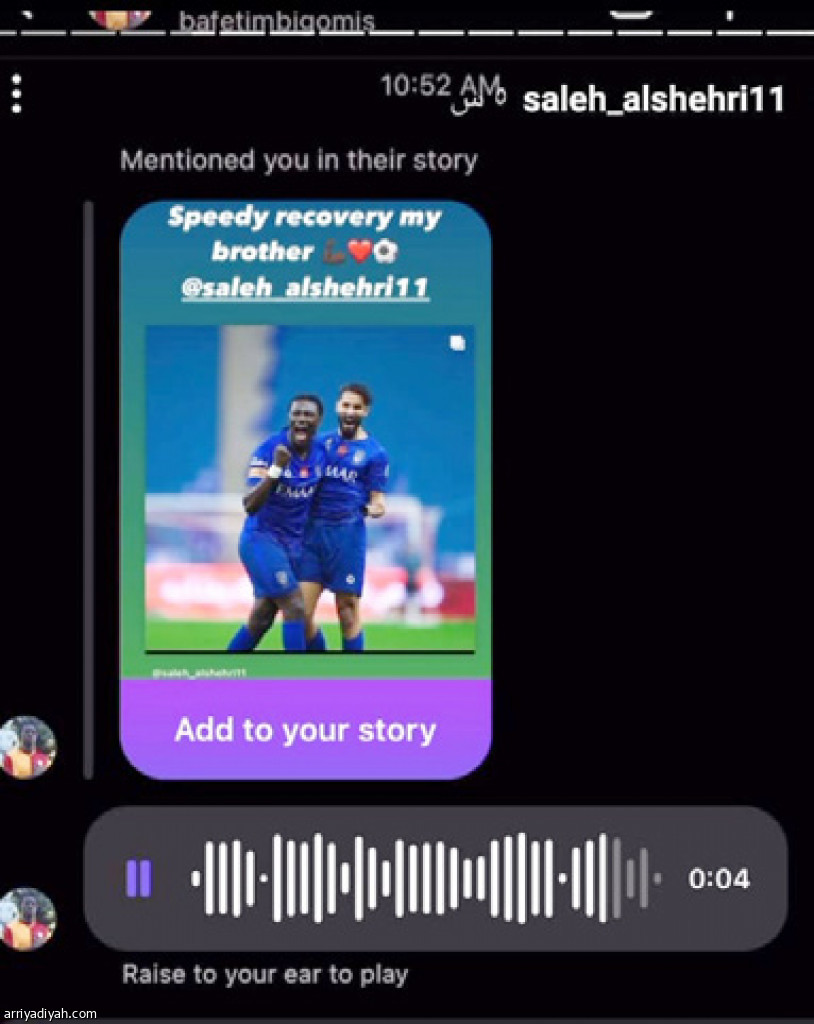Open the saleh_alshehri11 profile name
The image size is (814, 1024).
653,100
